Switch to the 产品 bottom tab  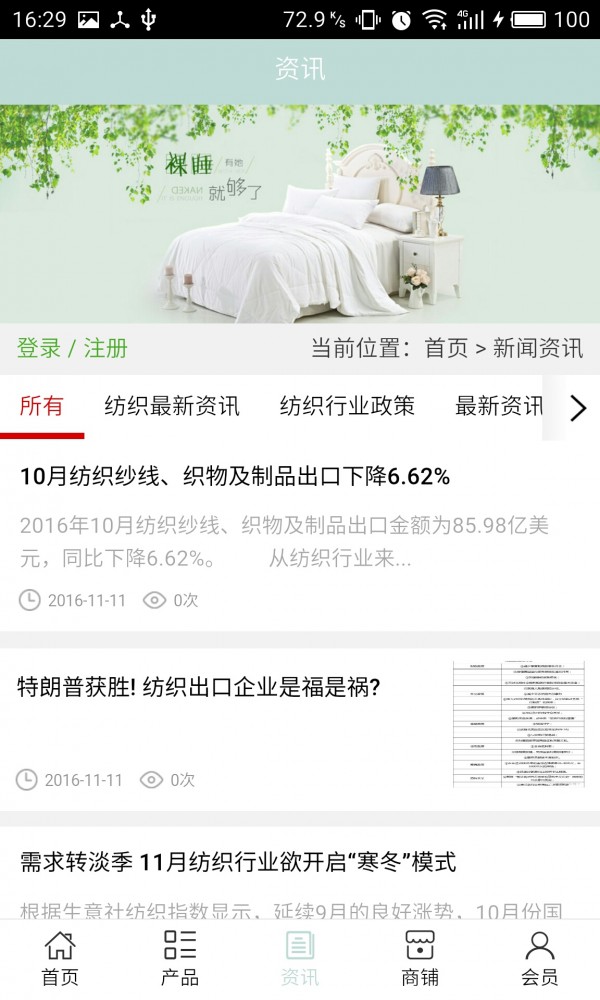point(180,958)
